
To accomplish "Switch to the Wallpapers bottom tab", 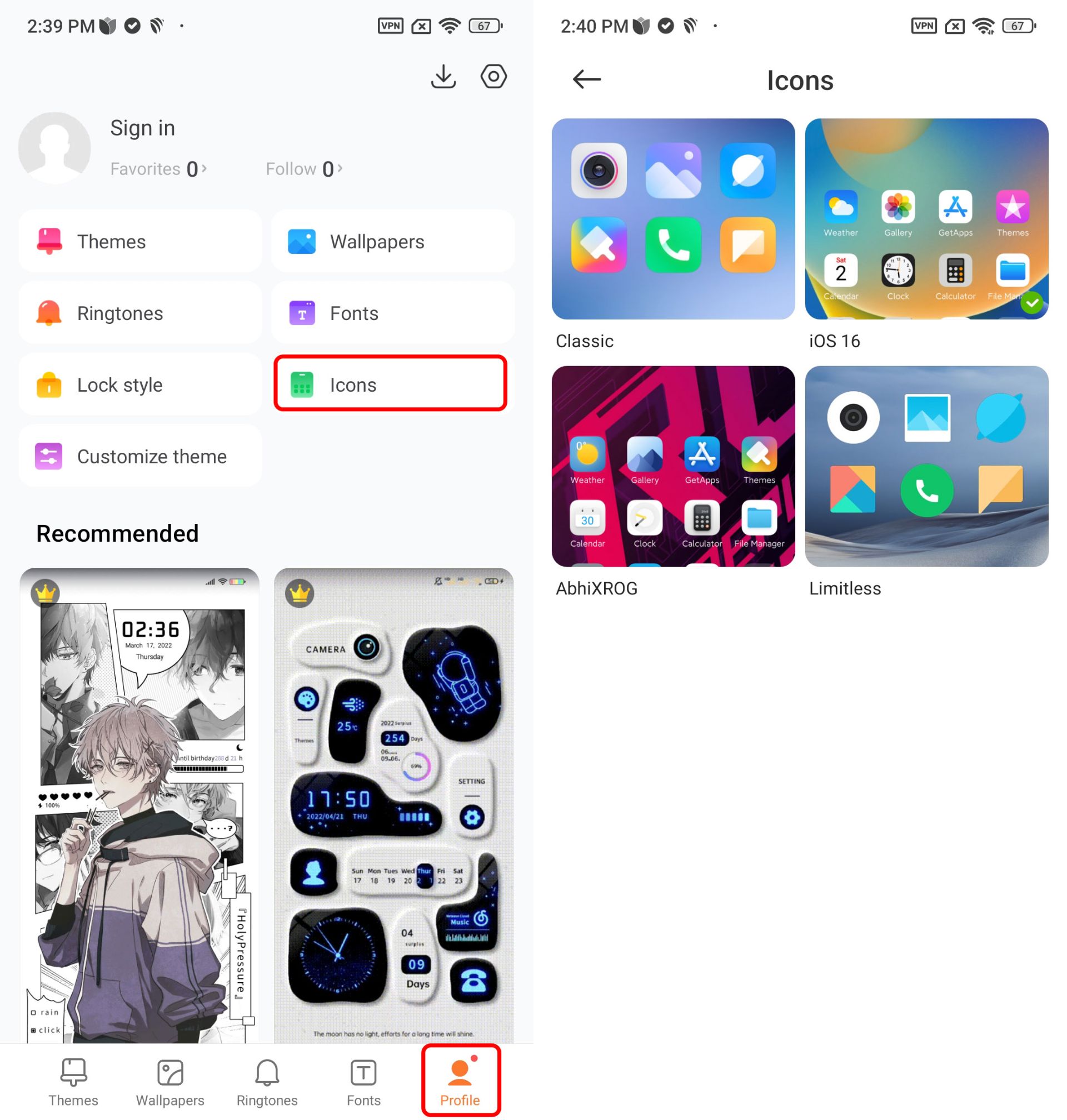I will click(169, 1083).
